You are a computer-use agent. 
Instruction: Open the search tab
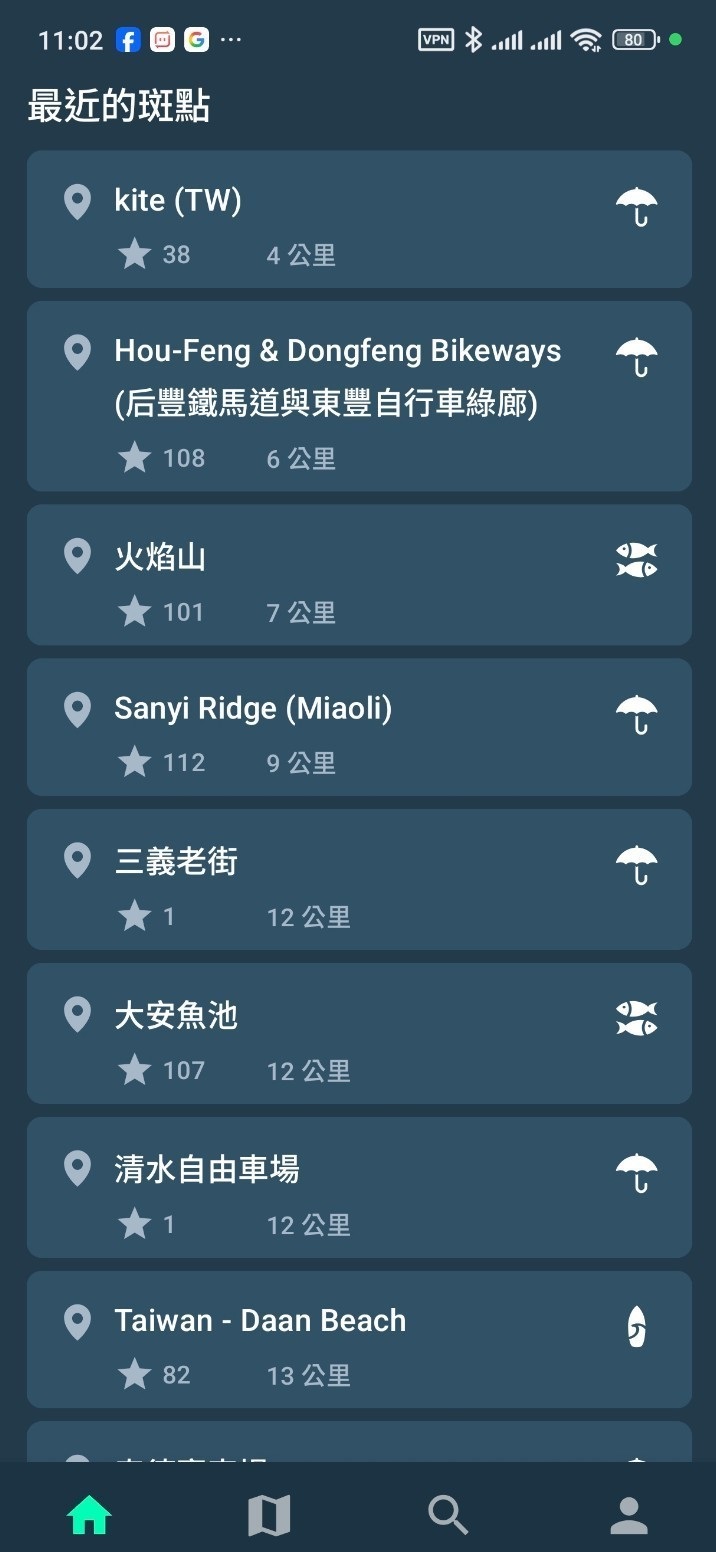tap(448, 1515)
